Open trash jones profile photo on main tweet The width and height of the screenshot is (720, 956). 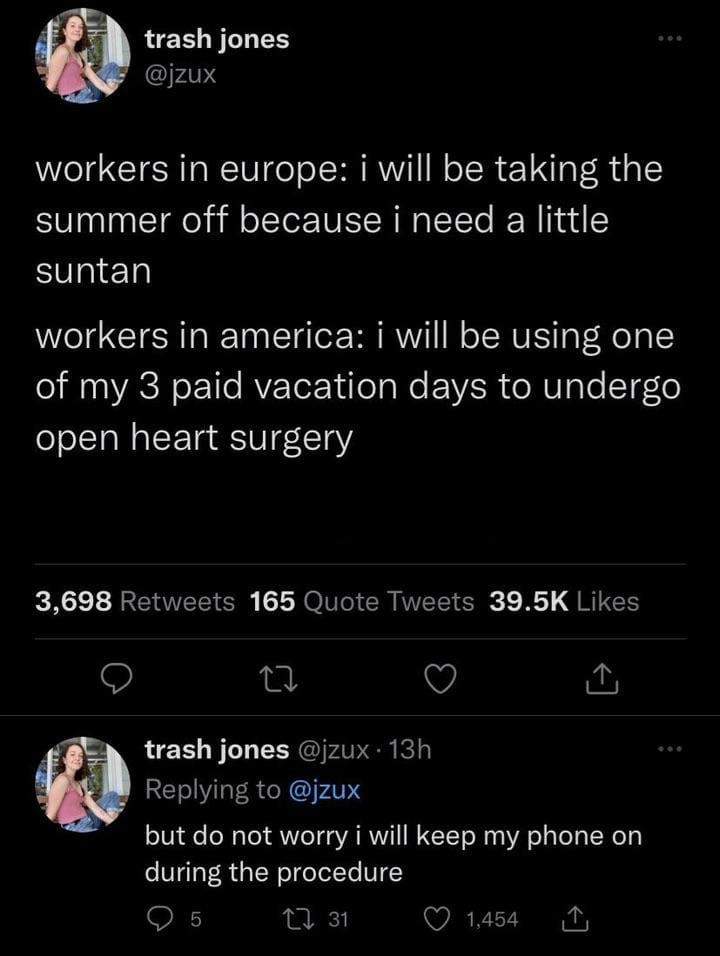pos(82,56)
